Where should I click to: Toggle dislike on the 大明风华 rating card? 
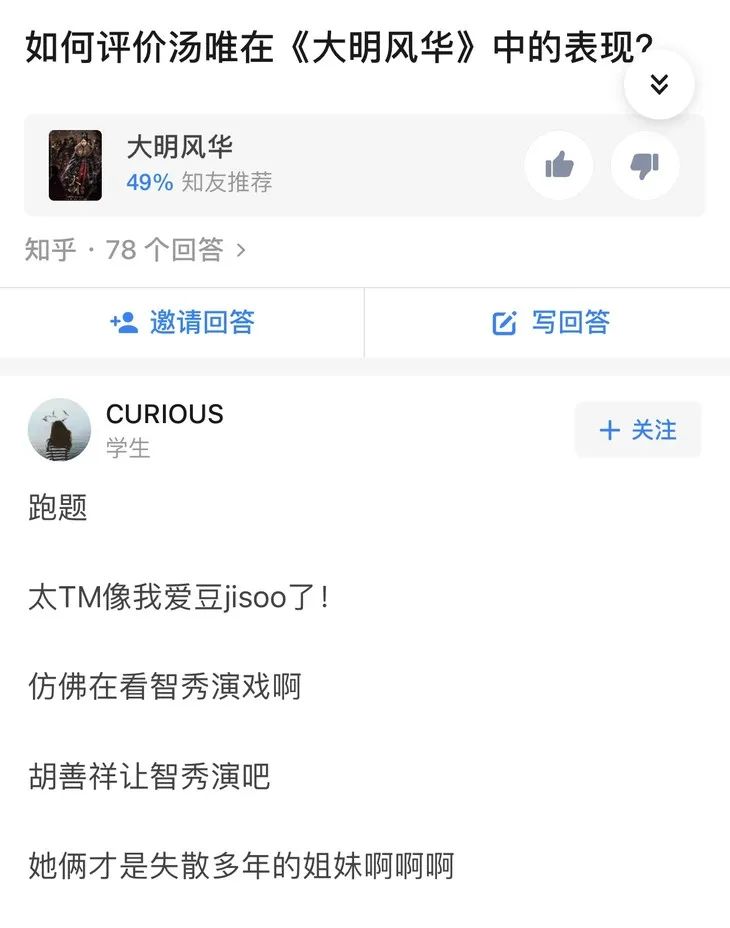click(x=645, y=165)
